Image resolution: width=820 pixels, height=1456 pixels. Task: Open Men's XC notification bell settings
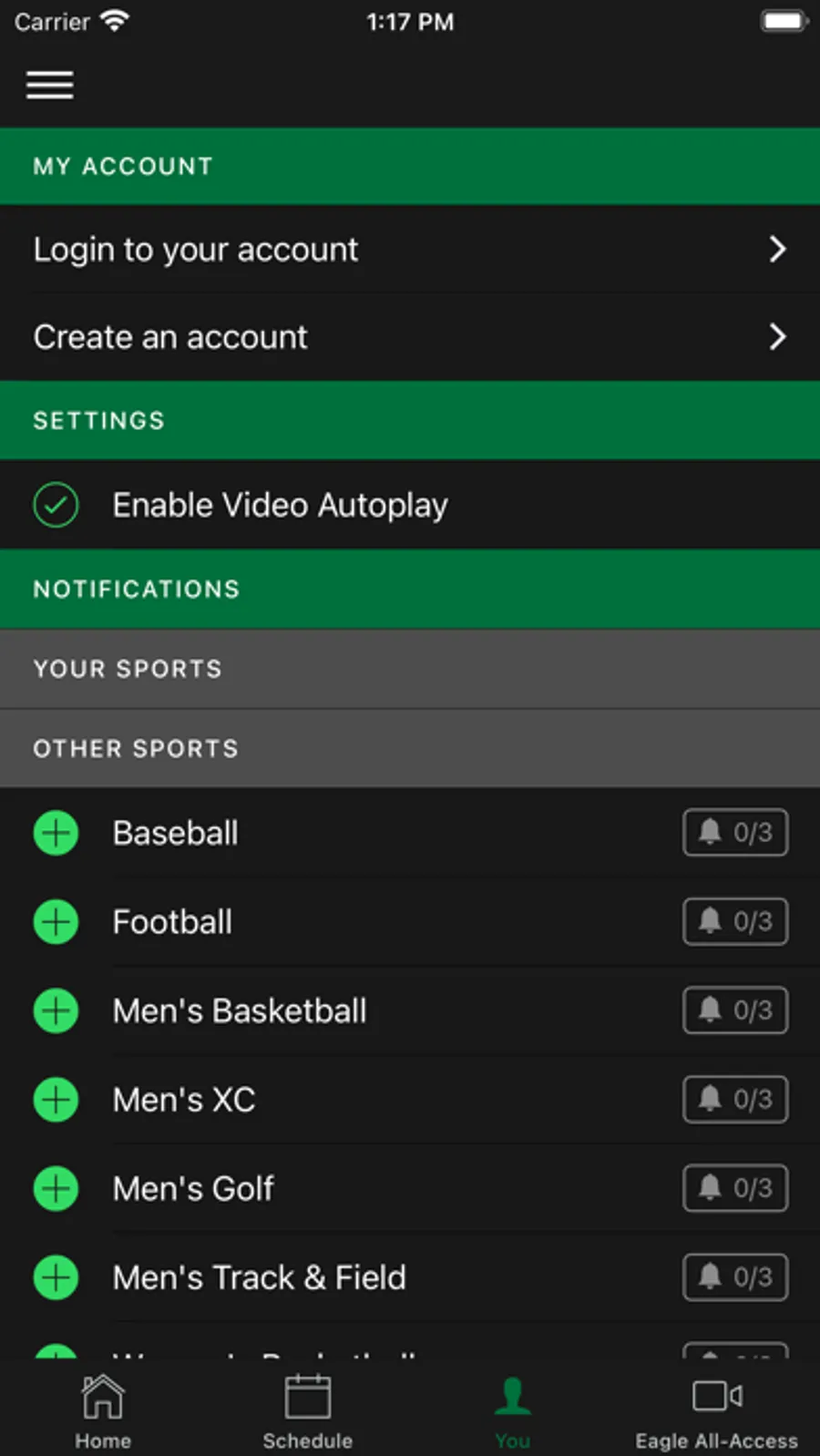coord(735,1100)
